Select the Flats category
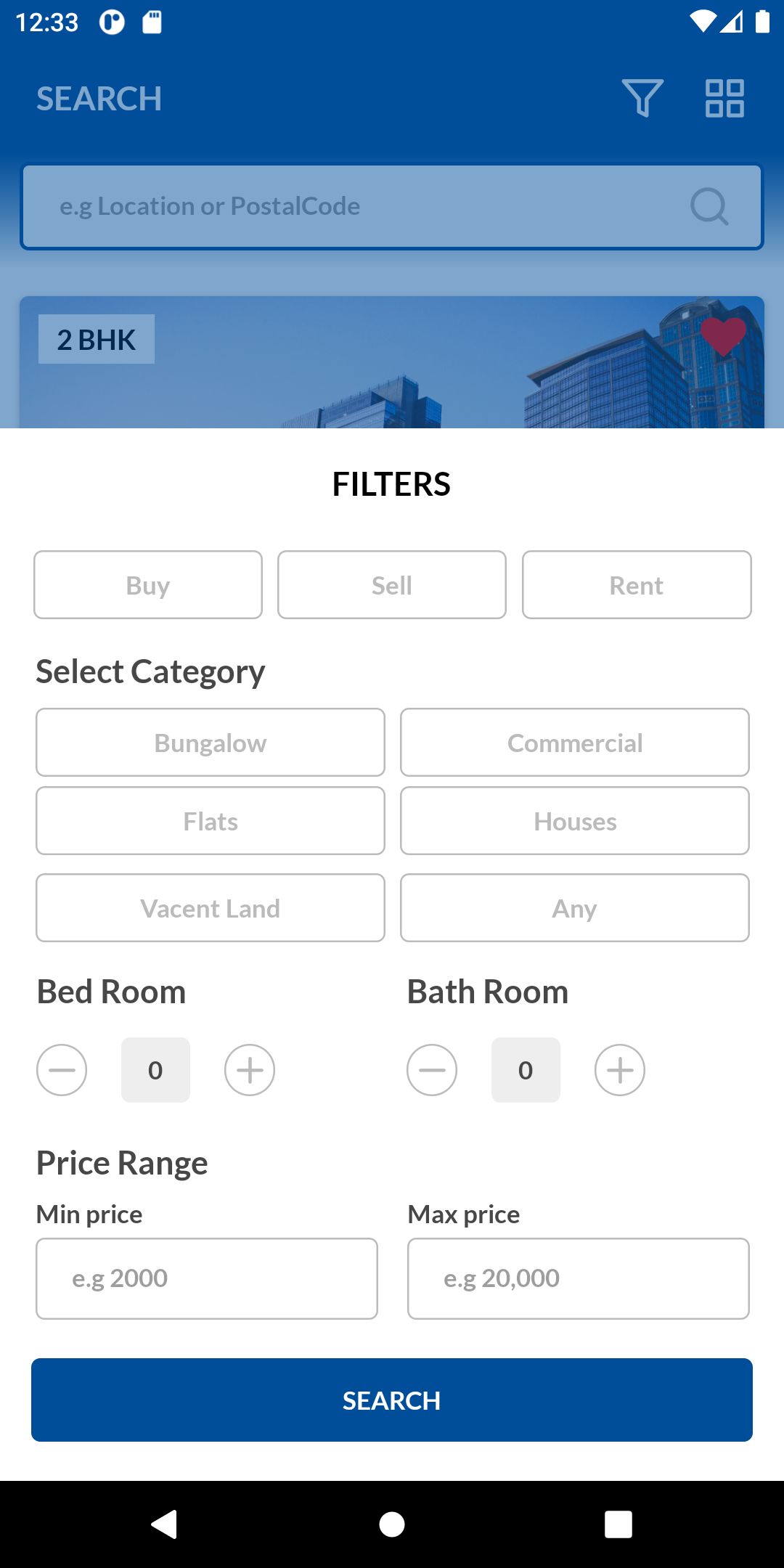Viewport: 784px width, 1568px height. (x=211, y=821)
